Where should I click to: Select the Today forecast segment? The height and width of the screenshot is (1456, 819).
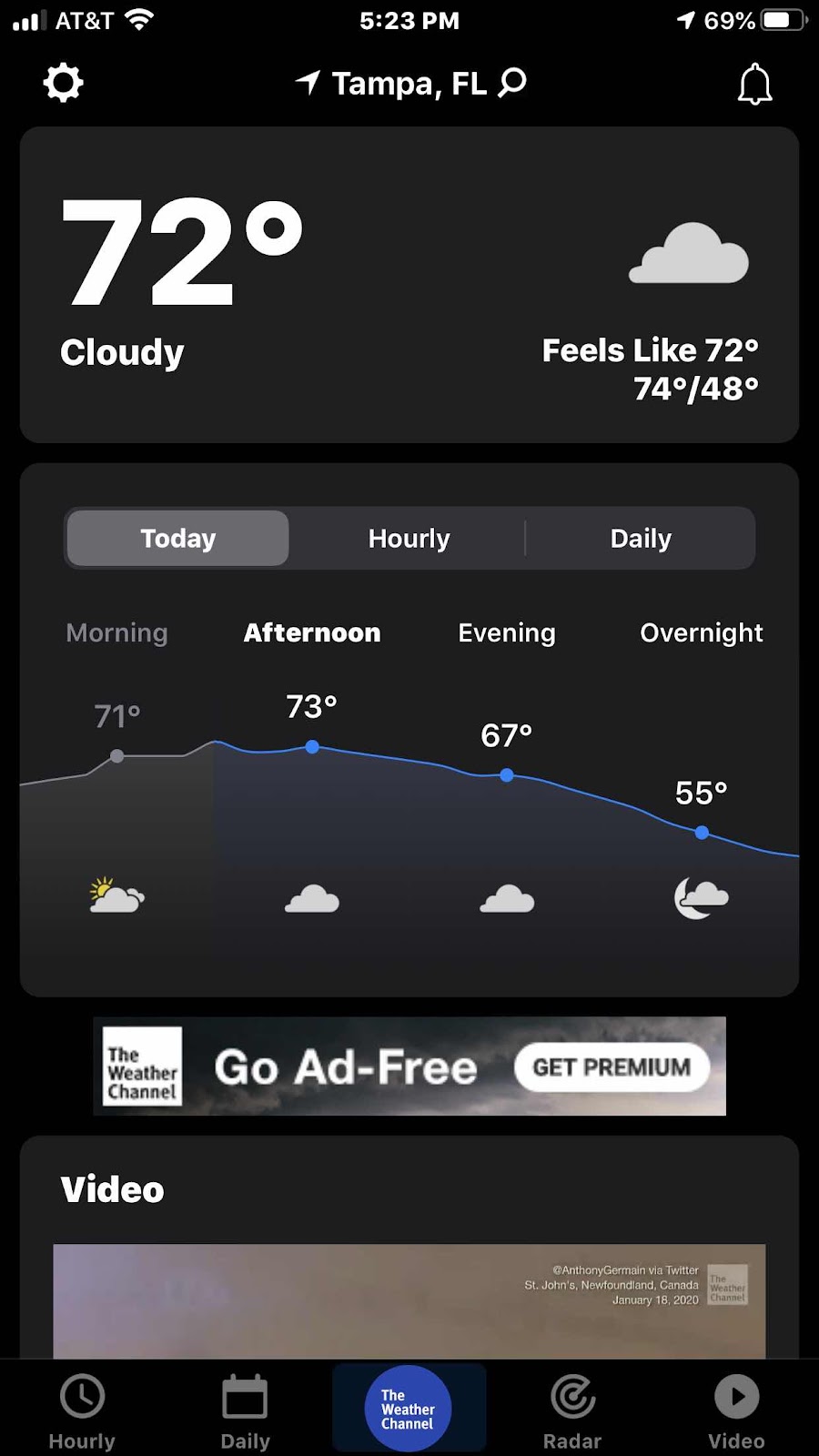click(178, 539)
